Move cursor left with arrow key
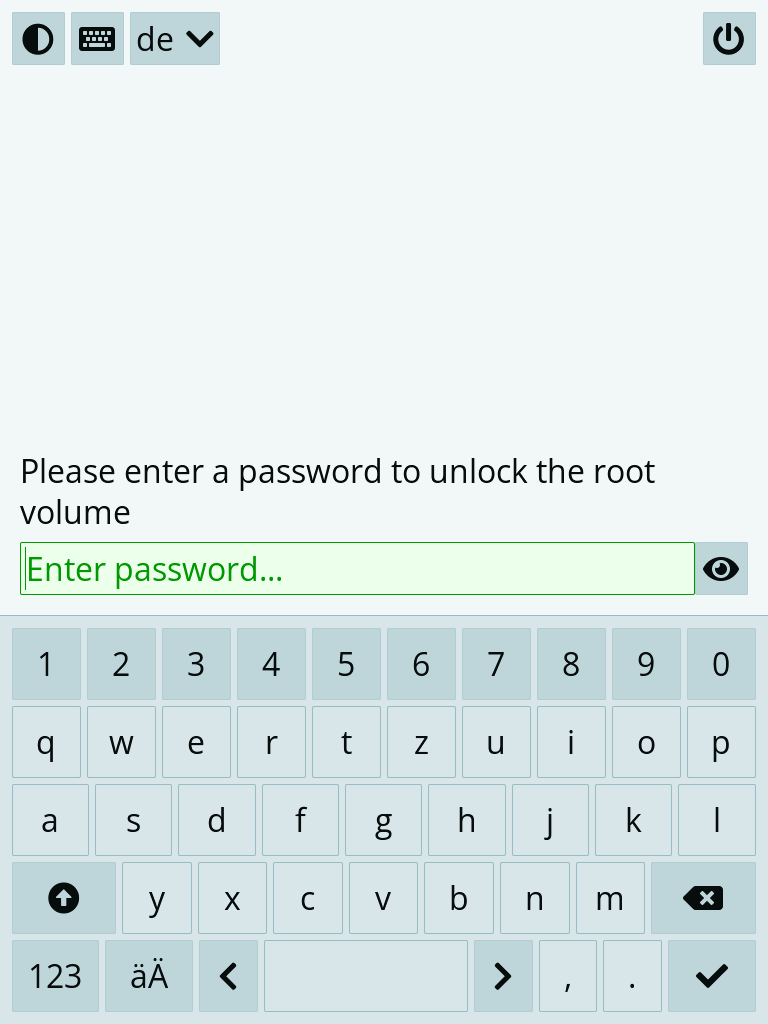The width and height of the screenshot is (768, 1024). pyautogui.click(x=229, y=976)
